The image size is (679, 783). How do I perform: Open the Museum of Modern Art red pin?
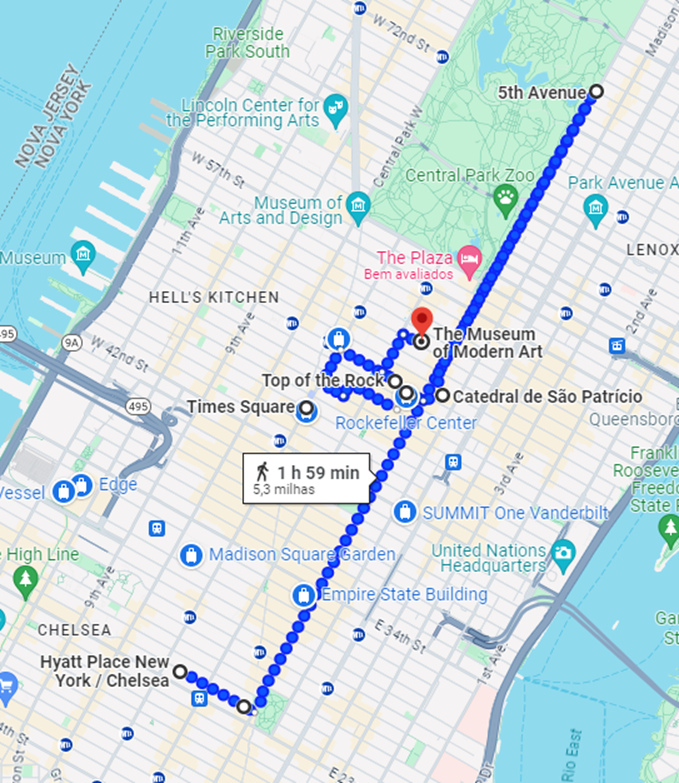pos(421,323)
